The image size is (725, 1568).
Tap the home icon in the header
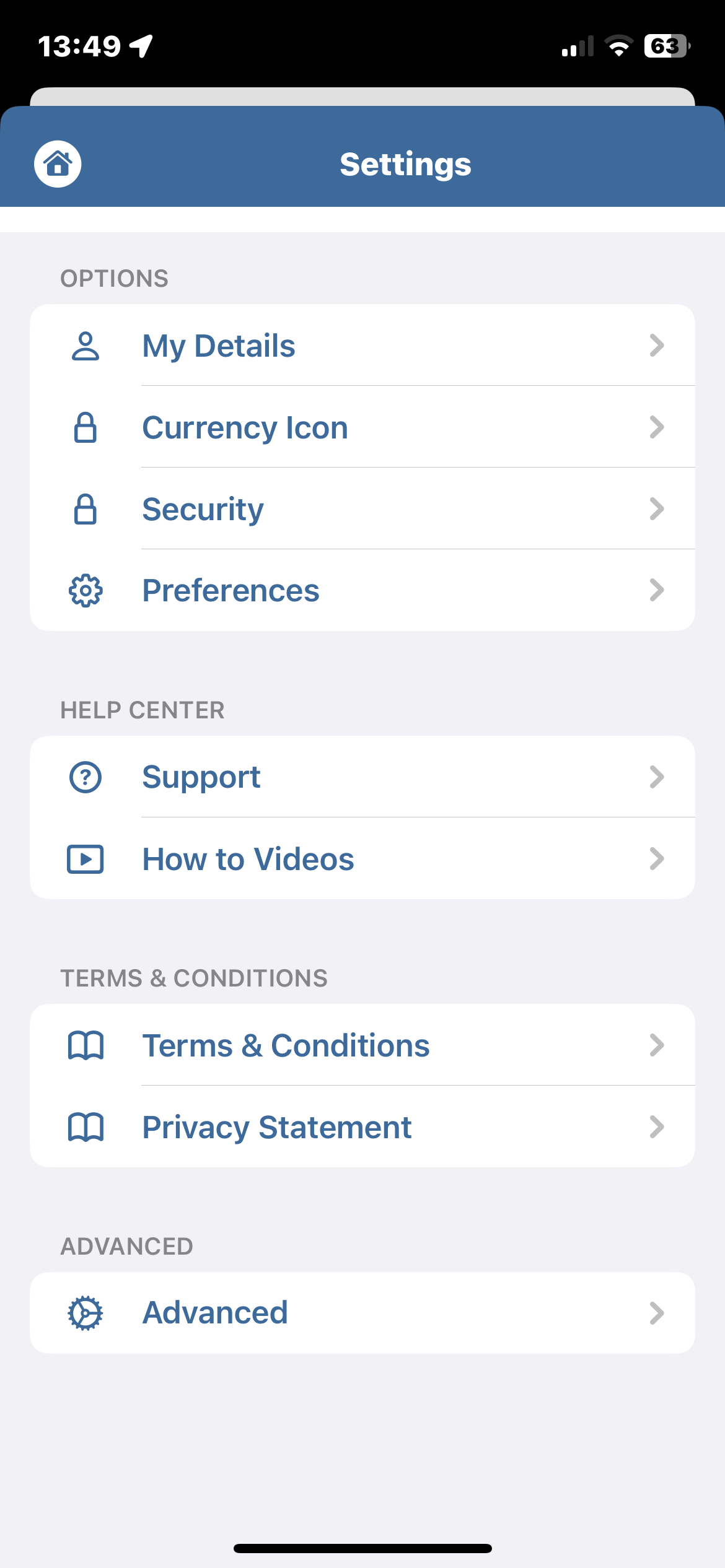pyautogui.click(x=58, y=164)
